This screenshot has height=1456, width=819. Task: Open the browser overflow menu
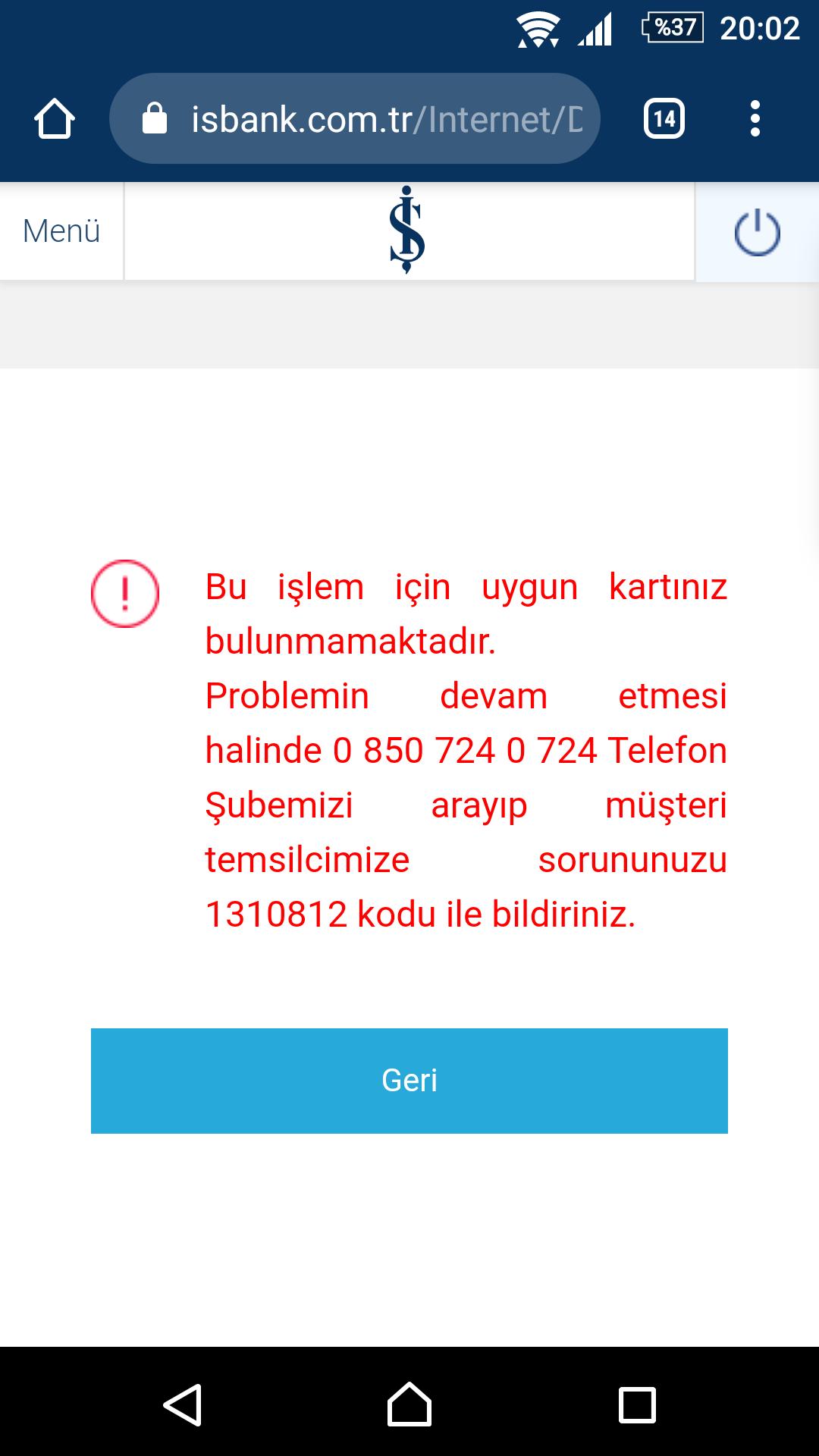click(755, 119)
